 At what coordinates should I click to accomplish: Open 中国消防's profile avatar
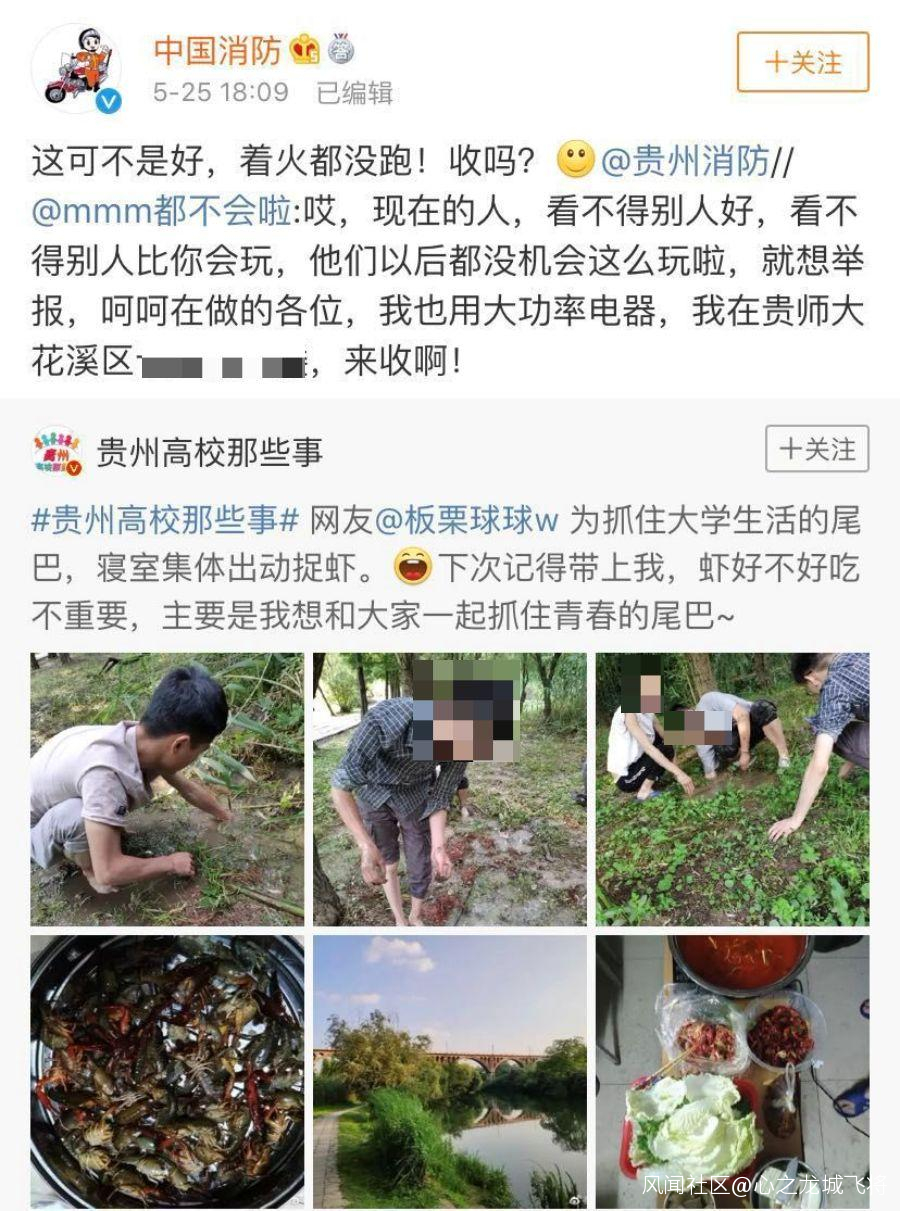point(76,69)
